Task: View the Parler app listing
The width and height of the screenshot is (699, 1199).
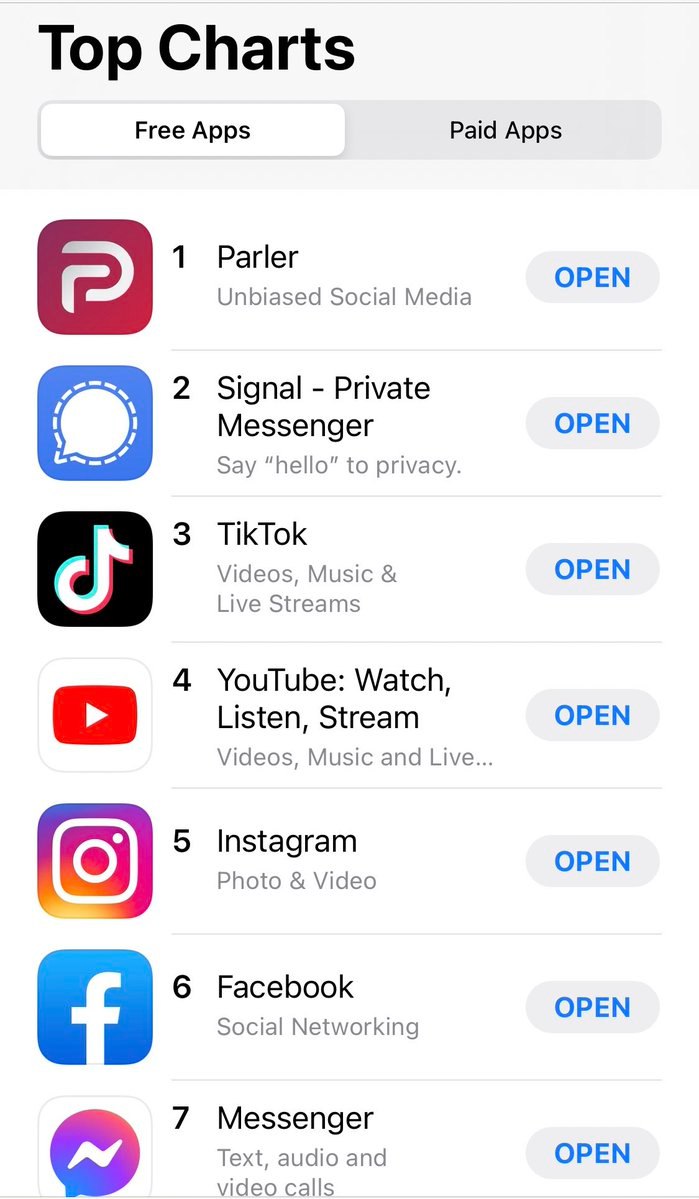Action: (257, 257)
